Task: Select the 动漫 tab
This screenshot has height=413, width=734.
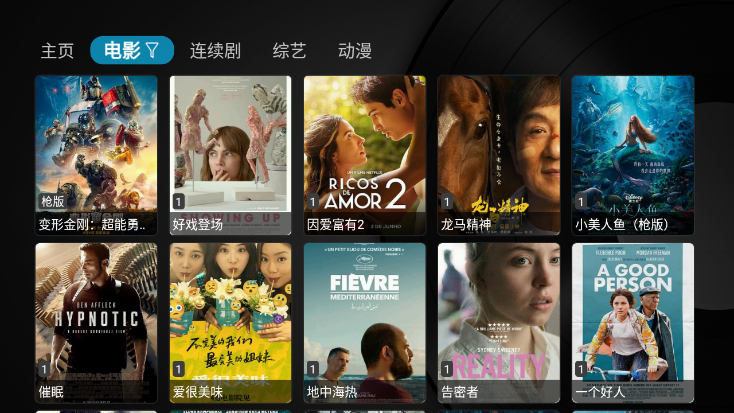Action: [x=355, y=51]
